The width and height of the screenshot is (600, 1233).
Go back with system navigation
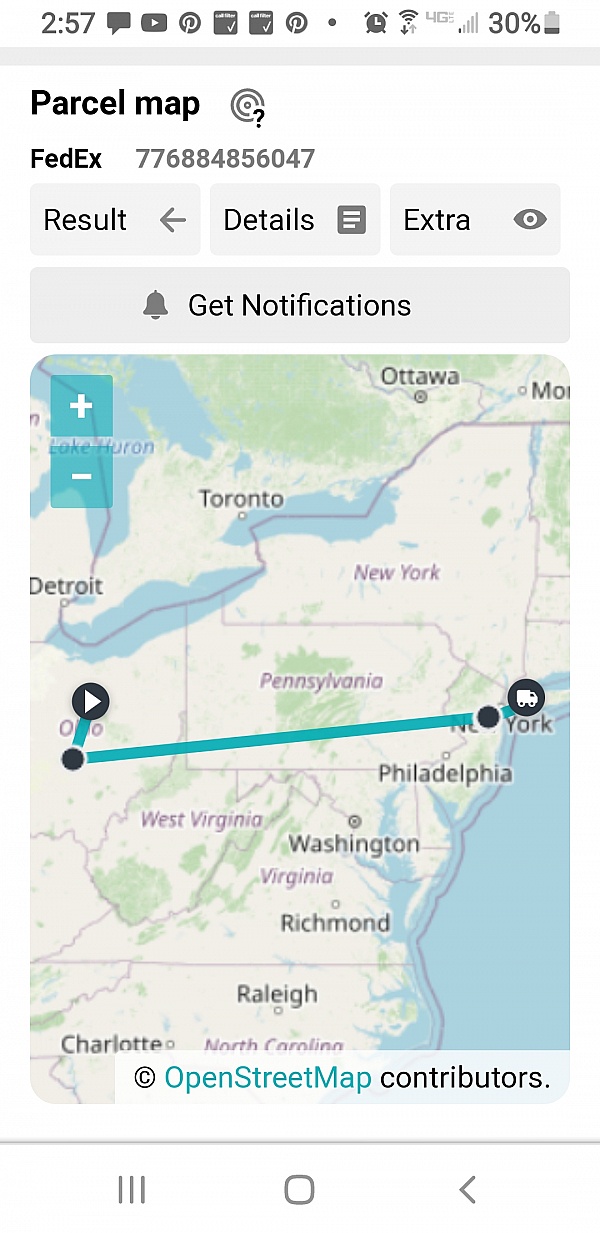(467, 1189)
